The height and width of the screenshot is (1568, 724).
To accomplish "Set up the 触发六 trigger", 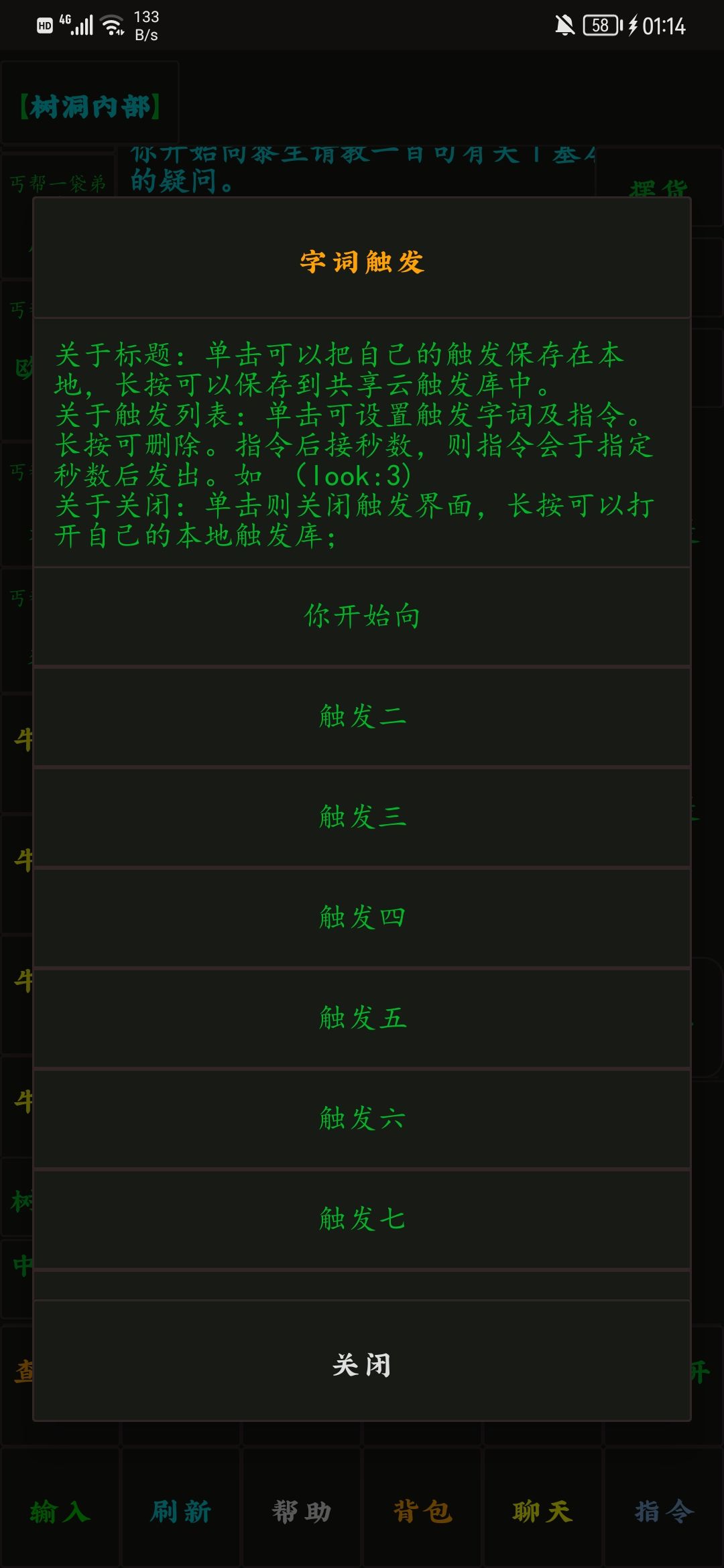I will [x=362, y=1118].
